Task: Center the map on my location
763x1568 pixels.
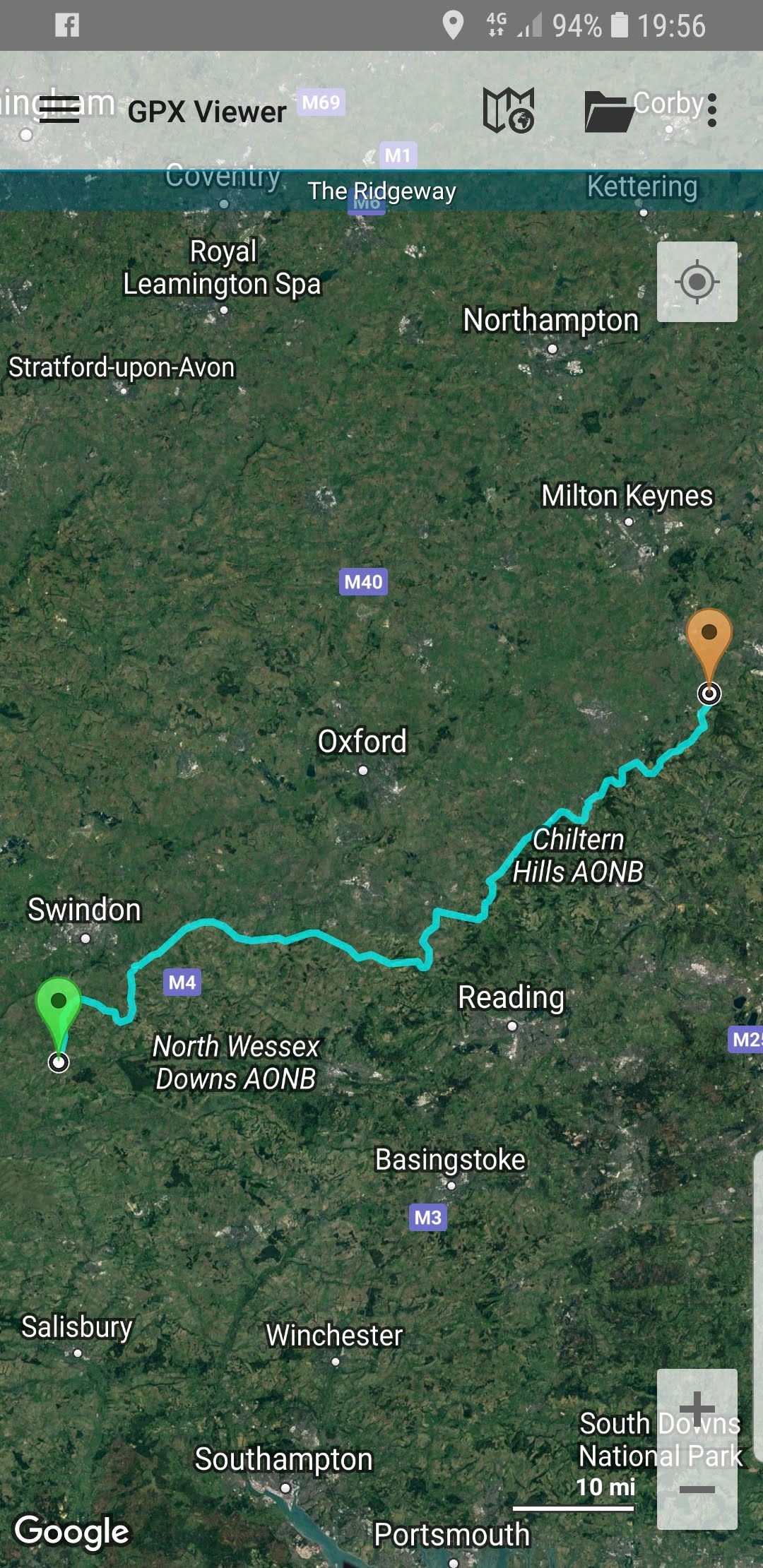Action: click(697, 282)
